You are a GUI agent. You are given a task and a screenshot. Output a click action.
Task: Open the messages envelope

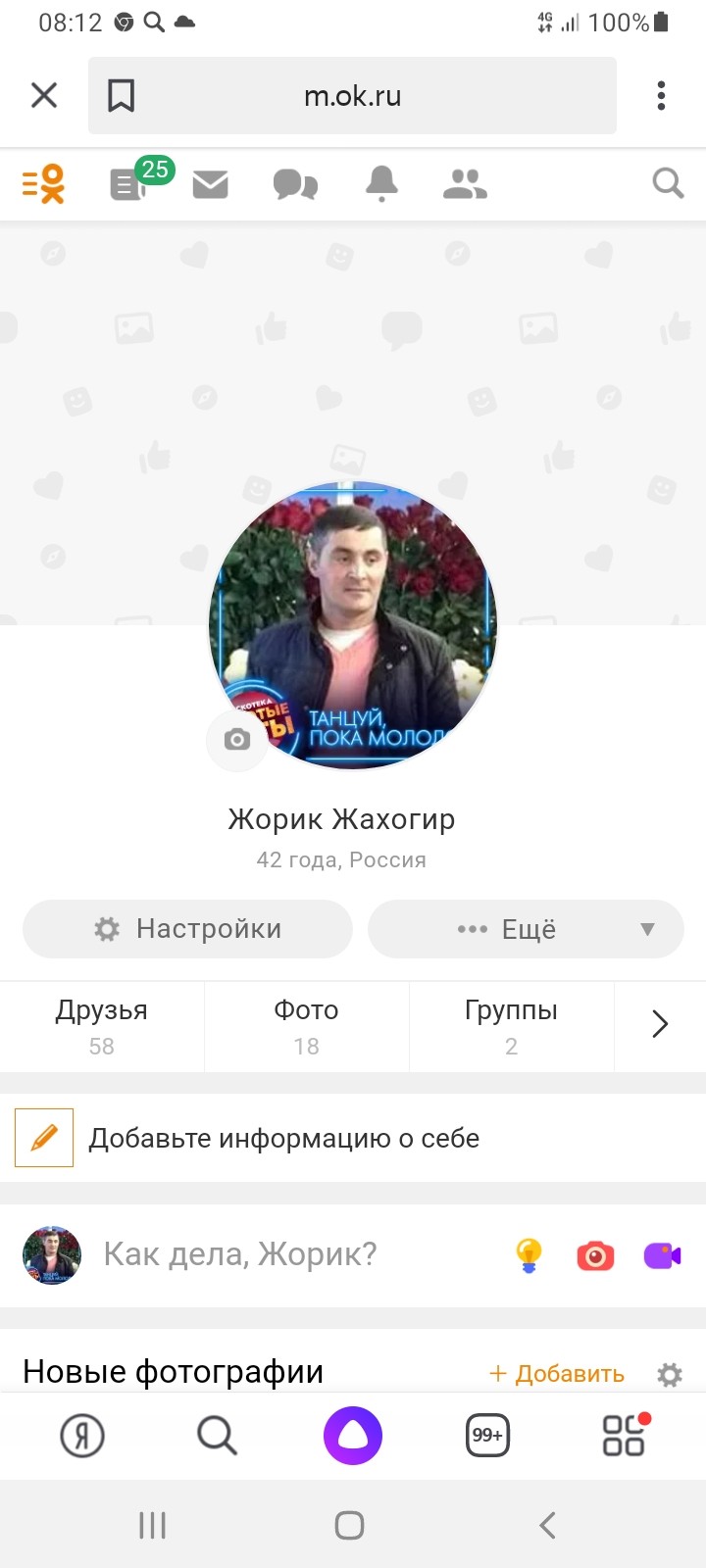(x=210, y=184)
